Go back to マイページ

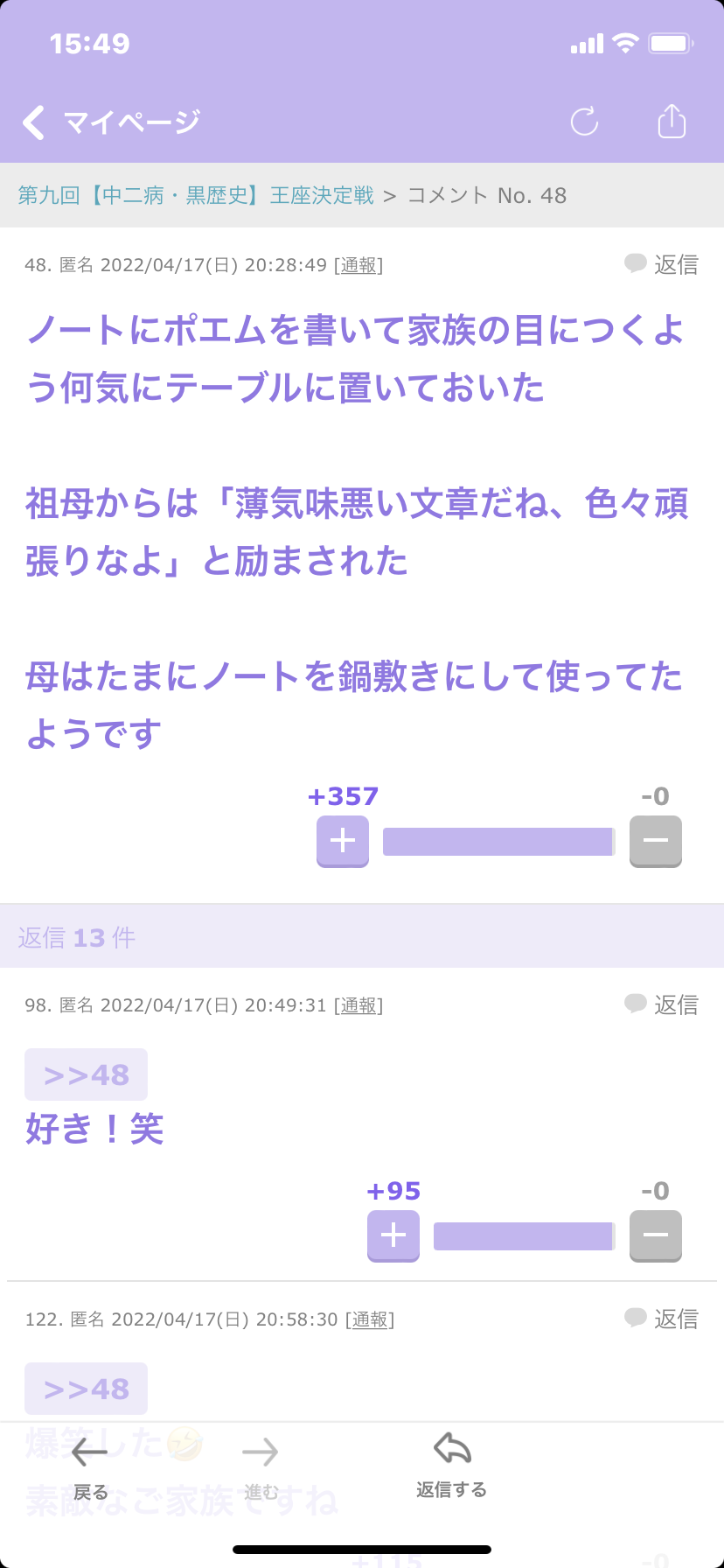point(112,122)
